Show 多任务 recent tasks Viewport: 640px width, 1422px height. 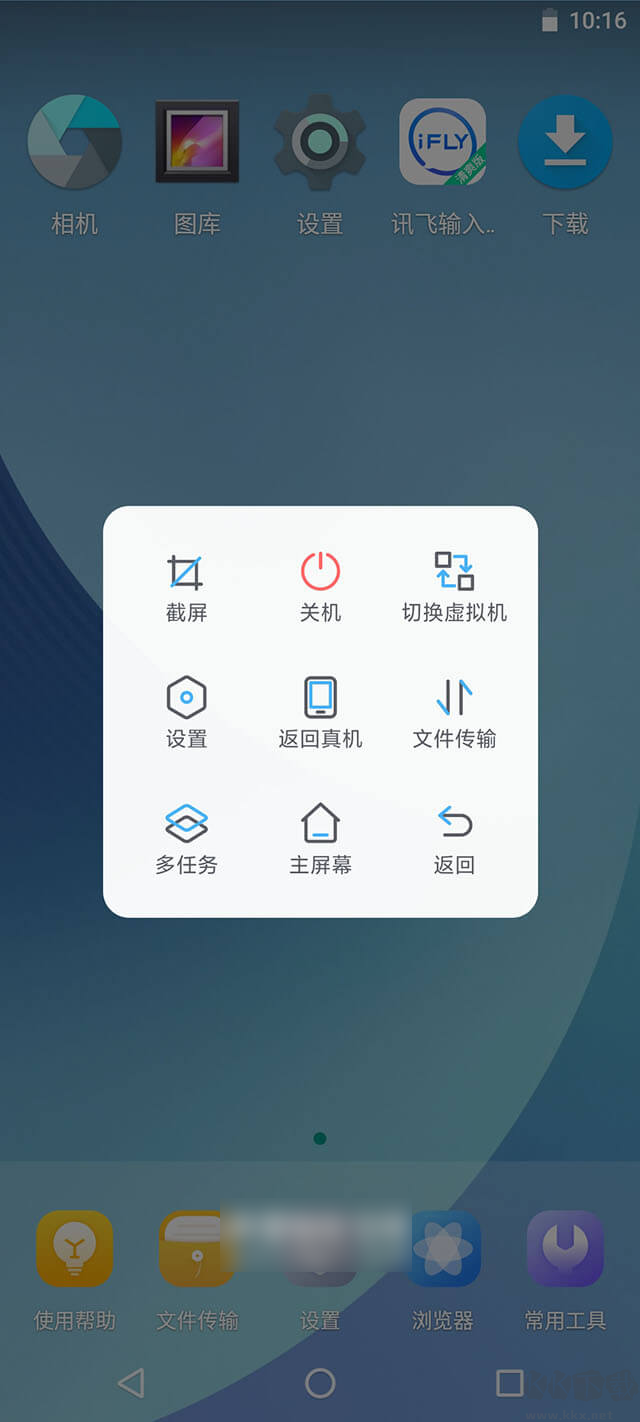186,839
